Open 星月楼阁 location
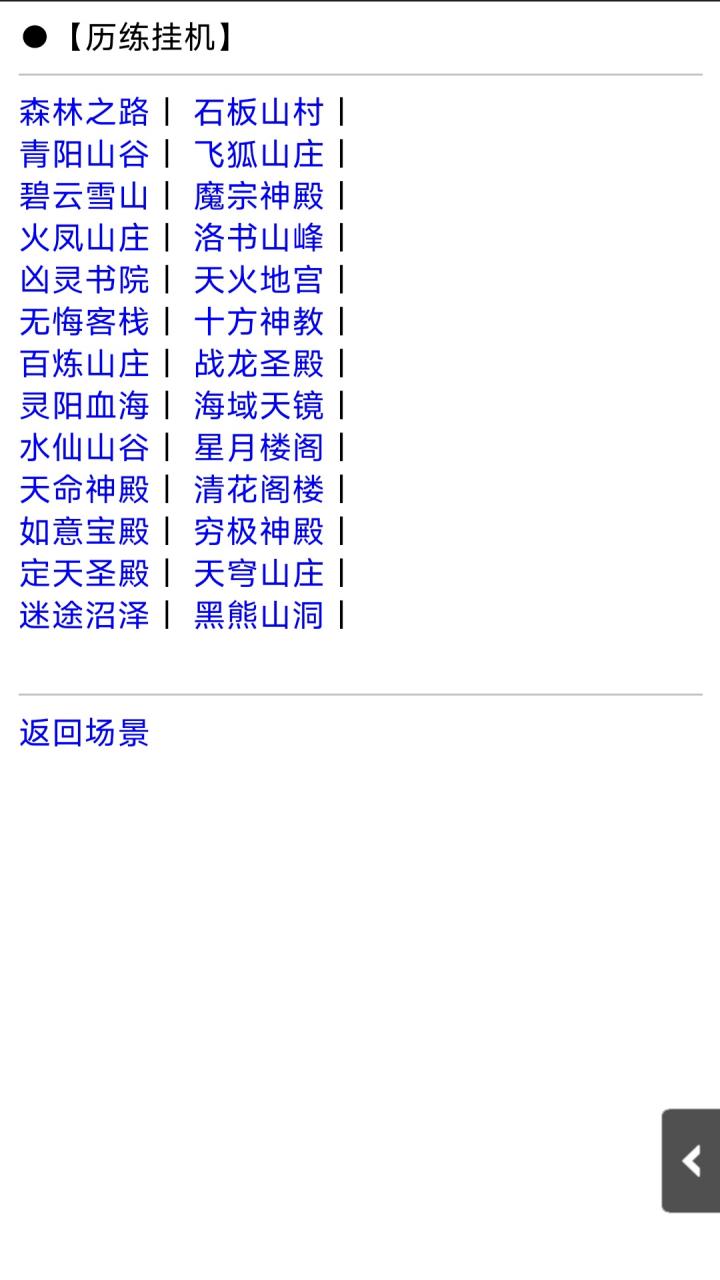 260,449
